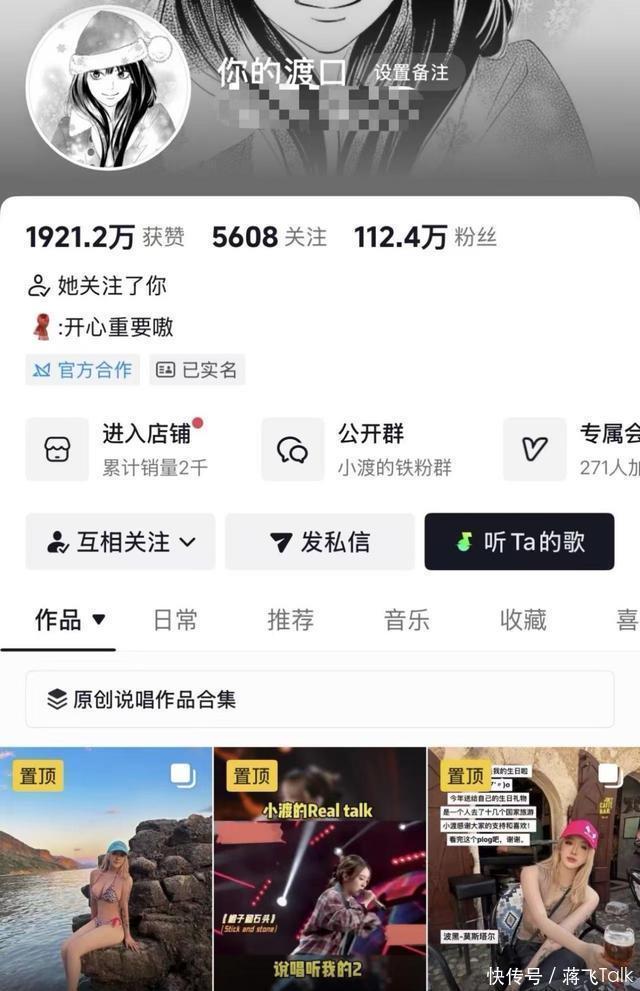The image size is (640, 991).
Task: Open the 官方合作 badge
Action: 83,370
